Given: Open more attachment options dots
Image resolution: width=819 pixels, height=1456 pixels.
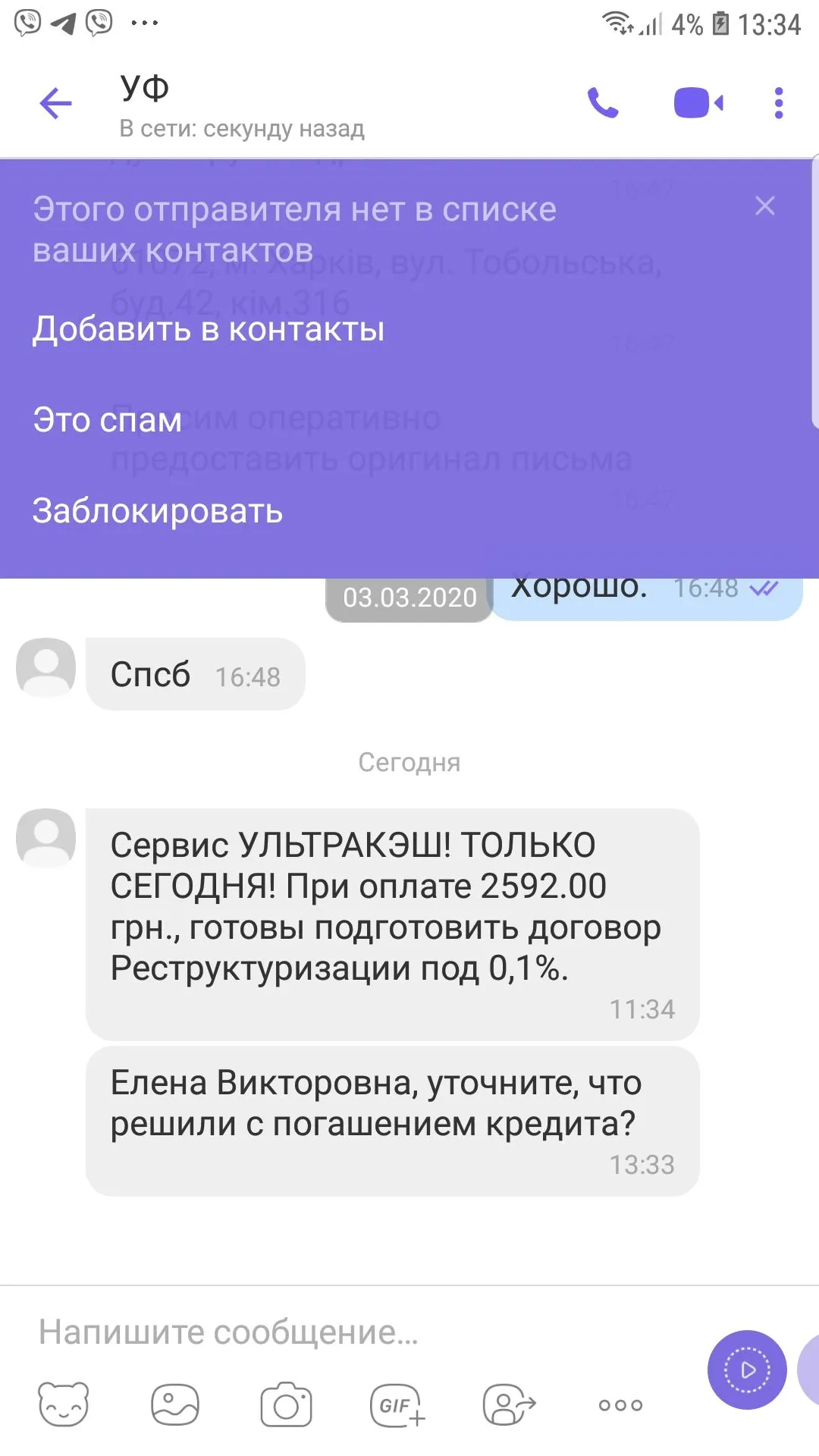Looking at the screenshot, I should (x=620, y=1405).
